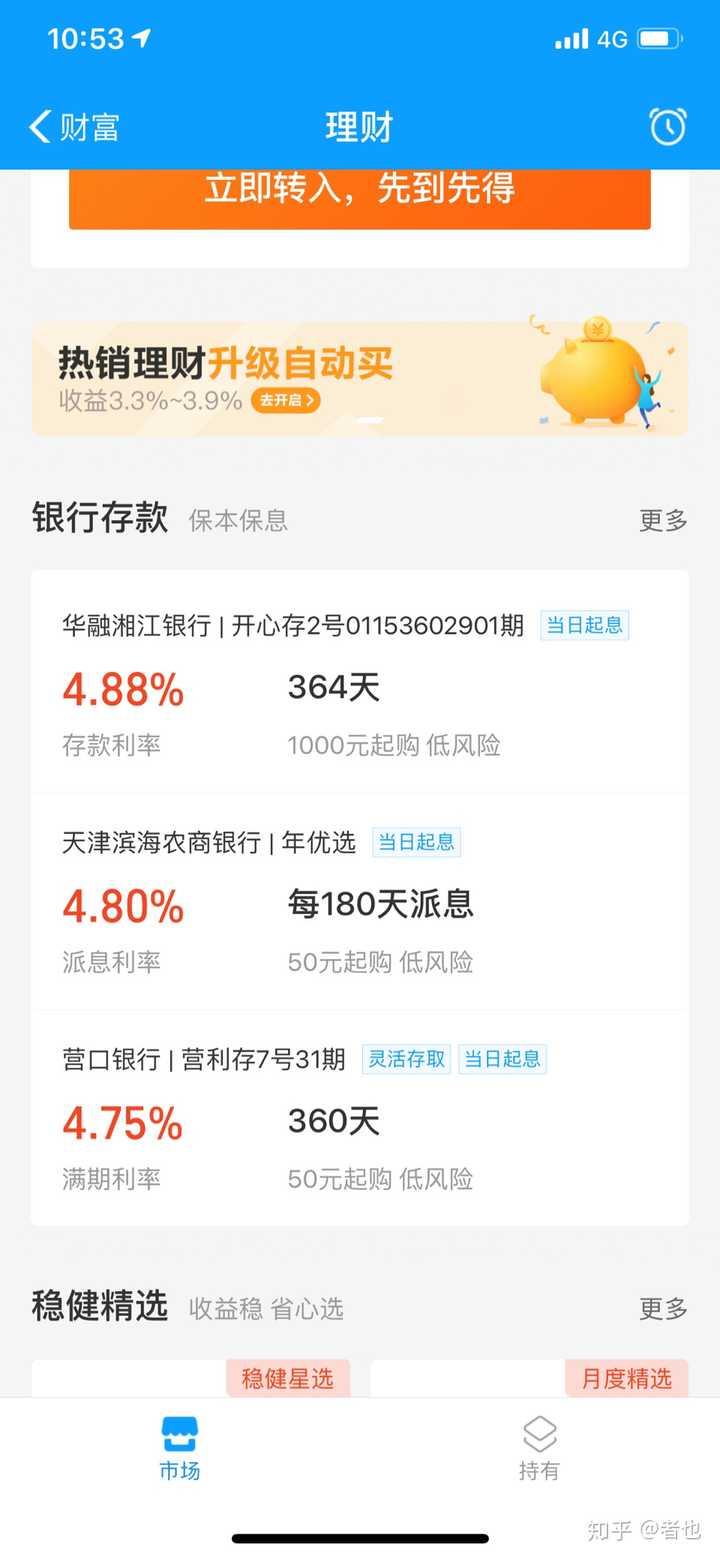Tap the location arrow in the status bar
720x1559 pixels.
(143, 38)
